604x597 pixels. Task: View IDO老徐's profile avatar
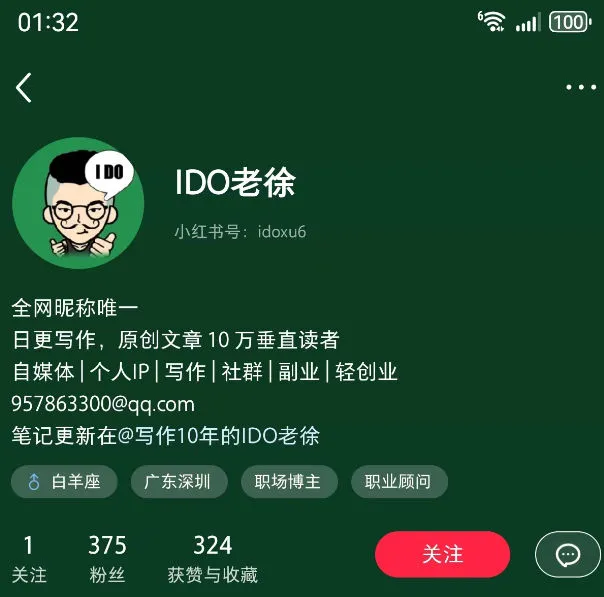(78, 203)
